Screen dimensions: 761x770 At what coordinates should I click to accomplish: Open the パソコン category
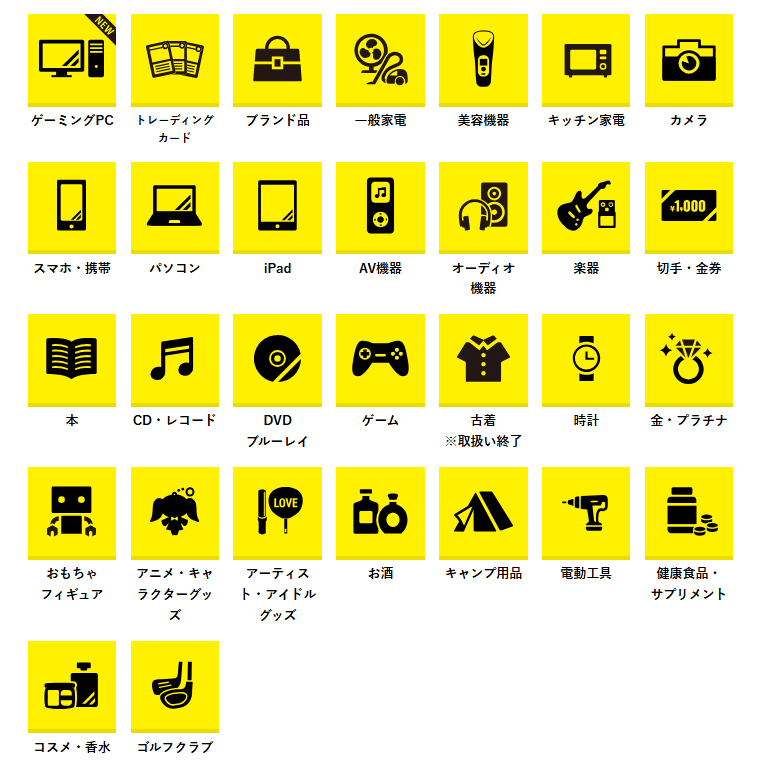pos(175,207)
